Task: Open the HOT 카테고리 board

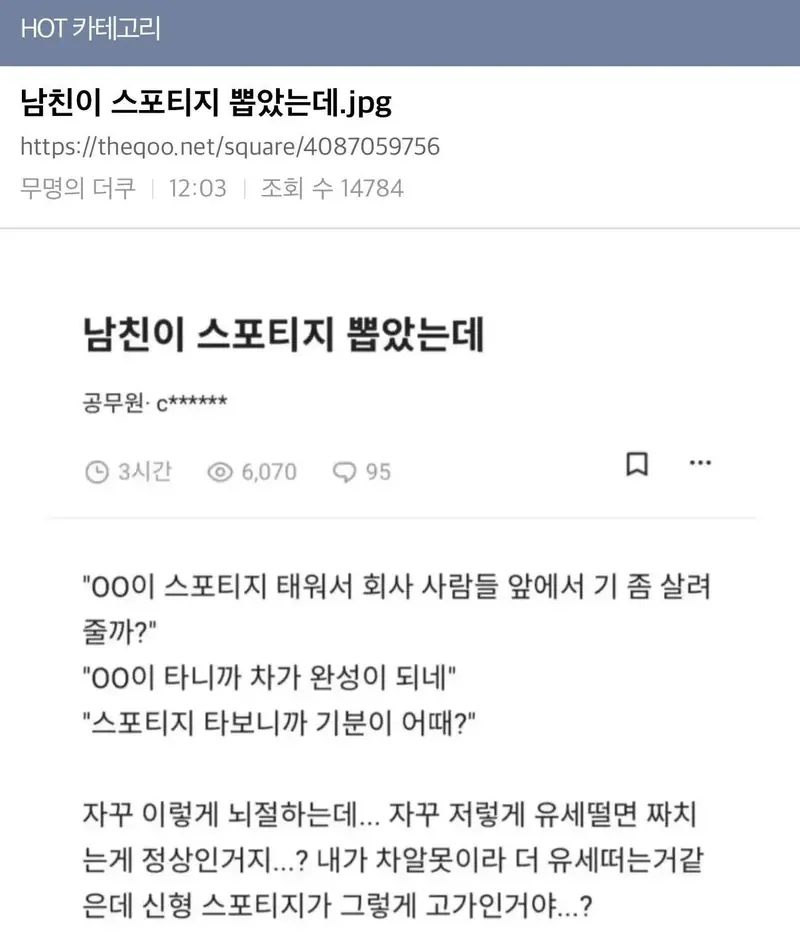Action: (91, 29)
